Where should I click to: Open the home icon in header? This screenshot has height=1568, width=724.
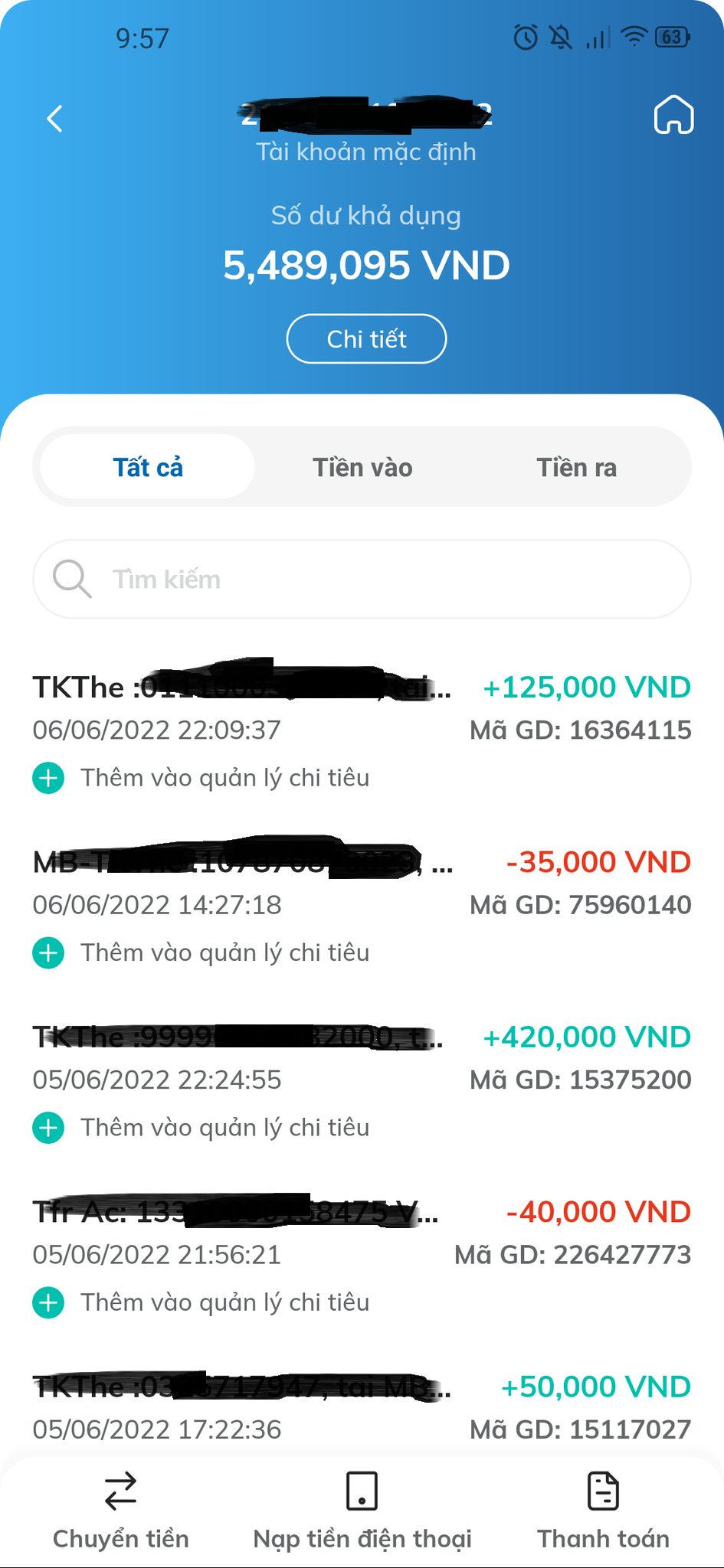[673, 116]
